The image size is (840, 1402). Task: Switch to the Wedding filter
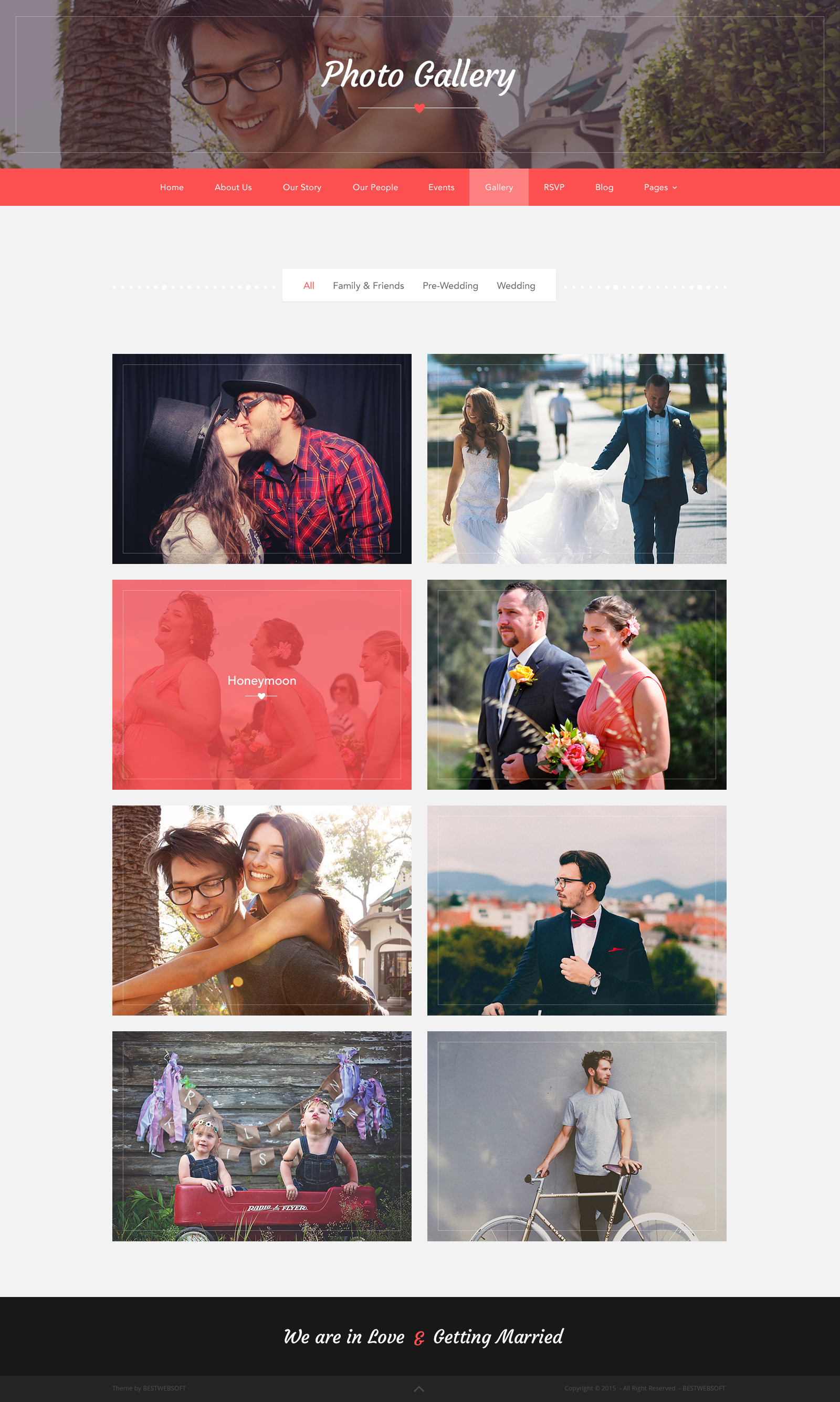coord(516,286)
